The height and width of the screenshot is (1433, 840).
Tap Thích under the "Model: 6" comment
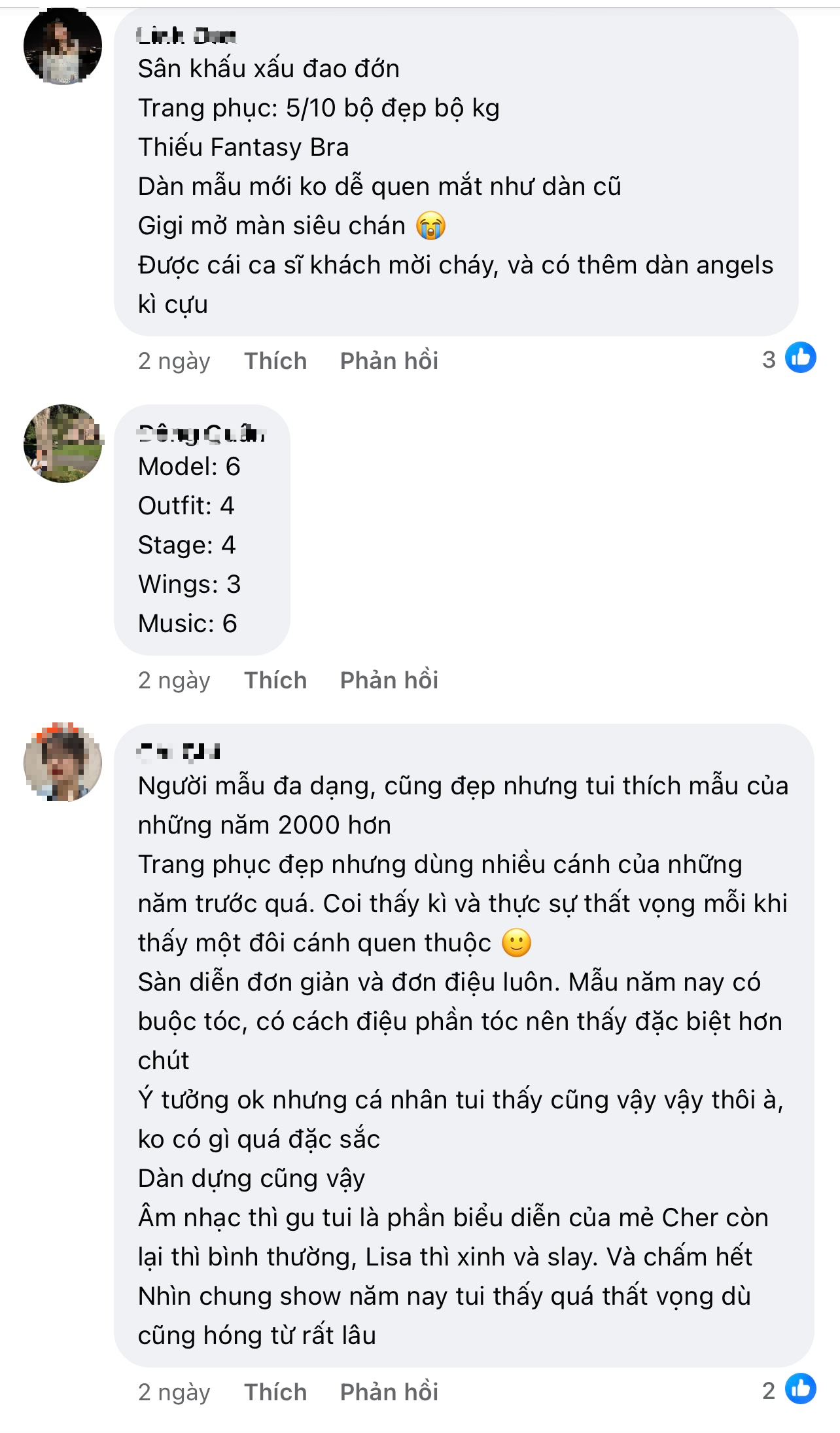275,680
